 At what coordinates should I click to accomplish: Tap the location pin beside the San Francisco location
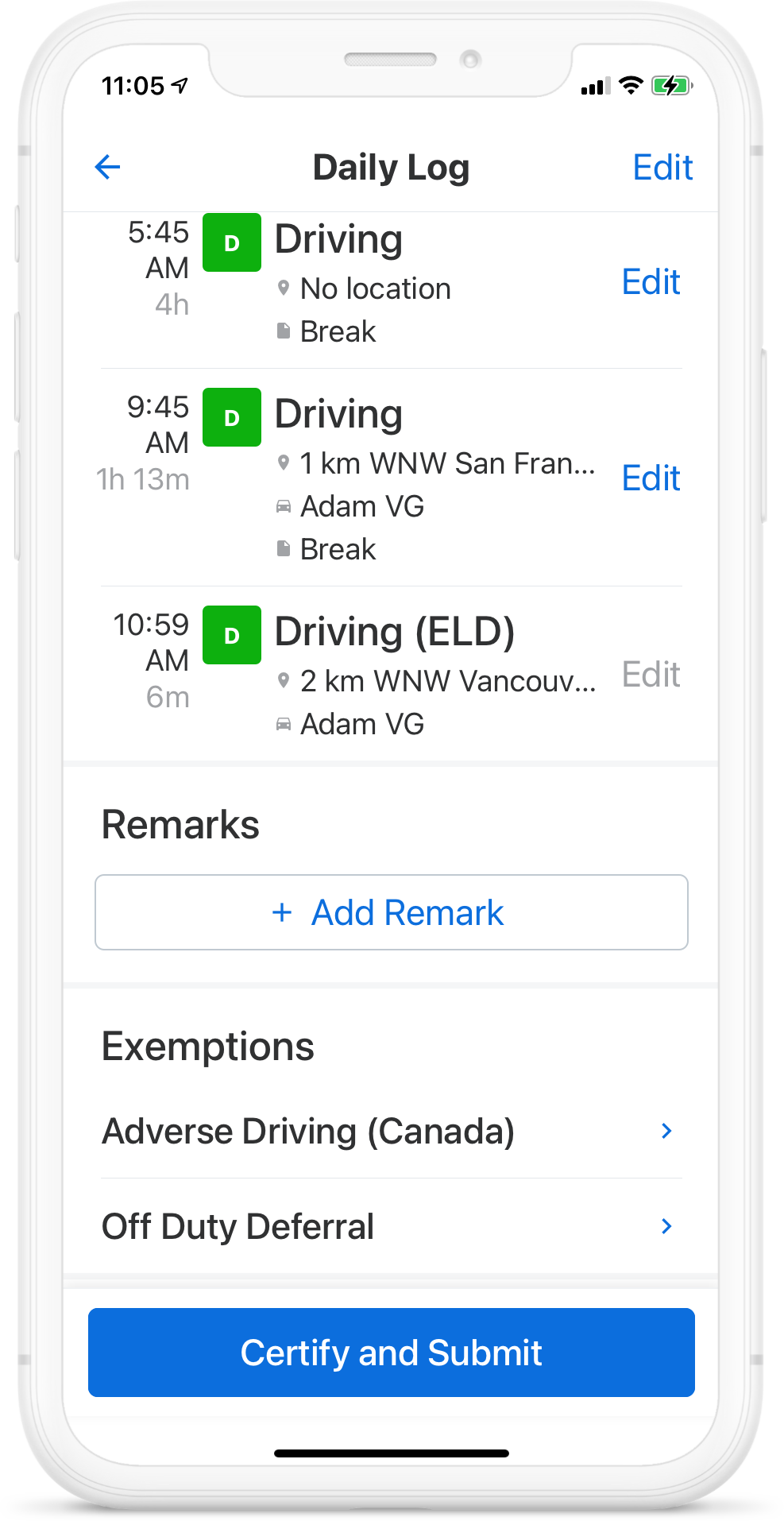tap(284, 463)
